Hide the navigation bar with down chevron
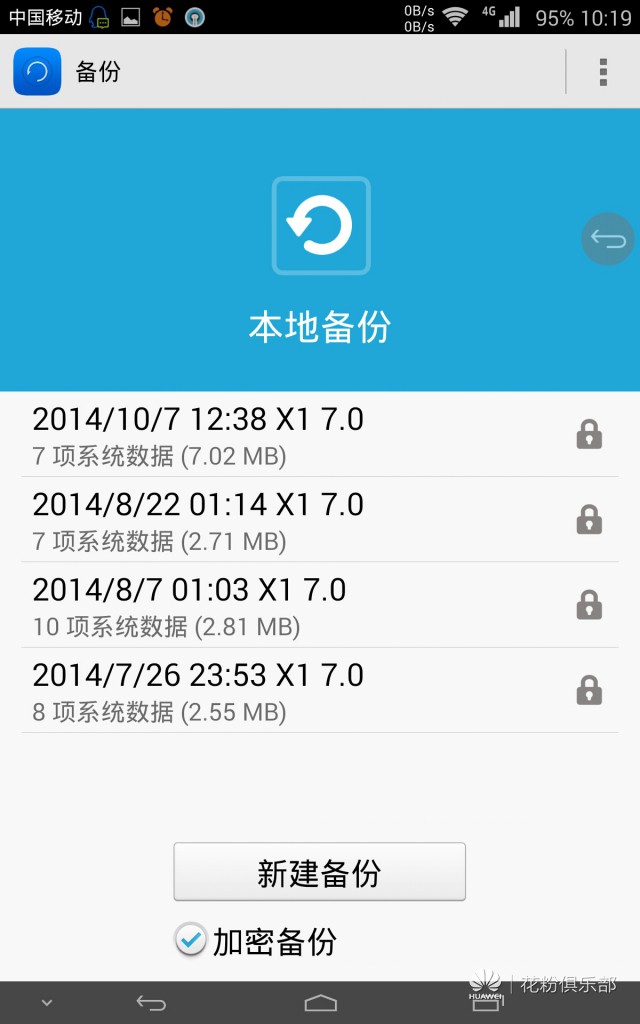 46,1002
